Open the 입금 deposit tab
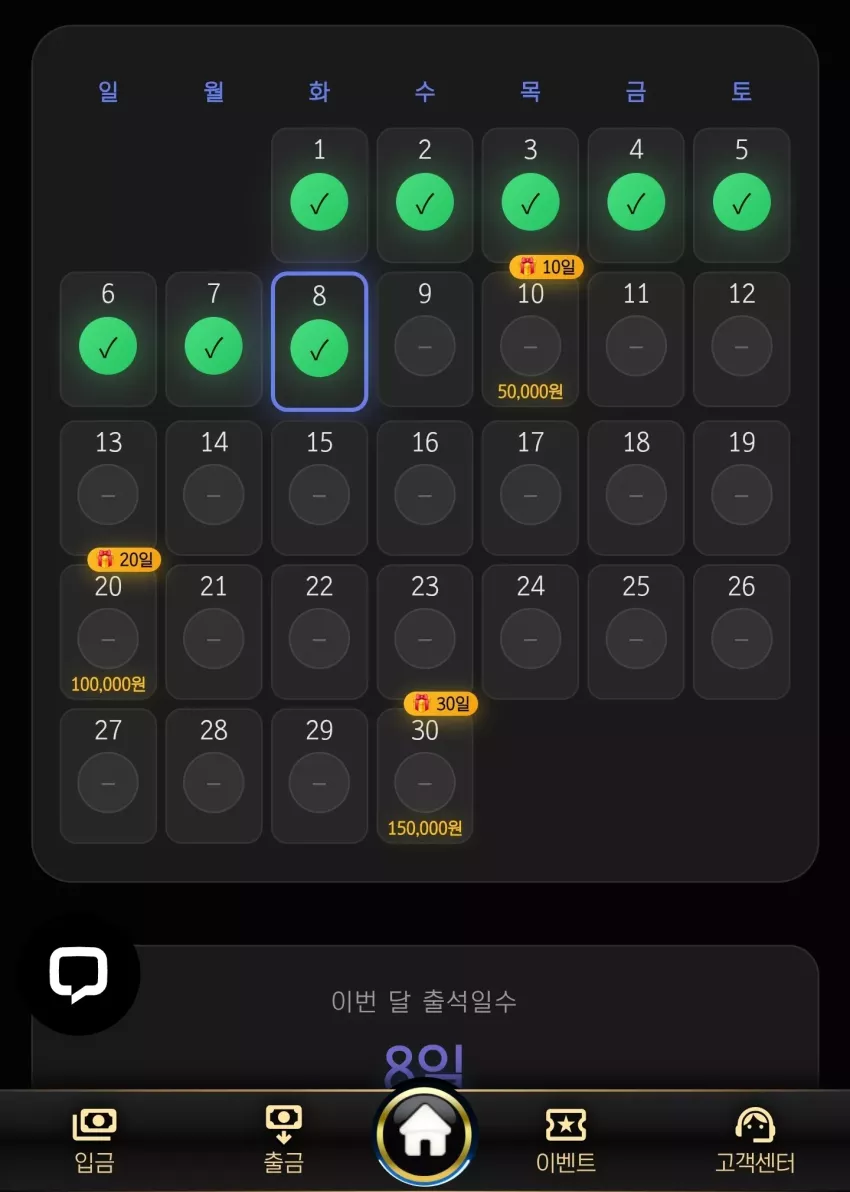 point(94,1141)
